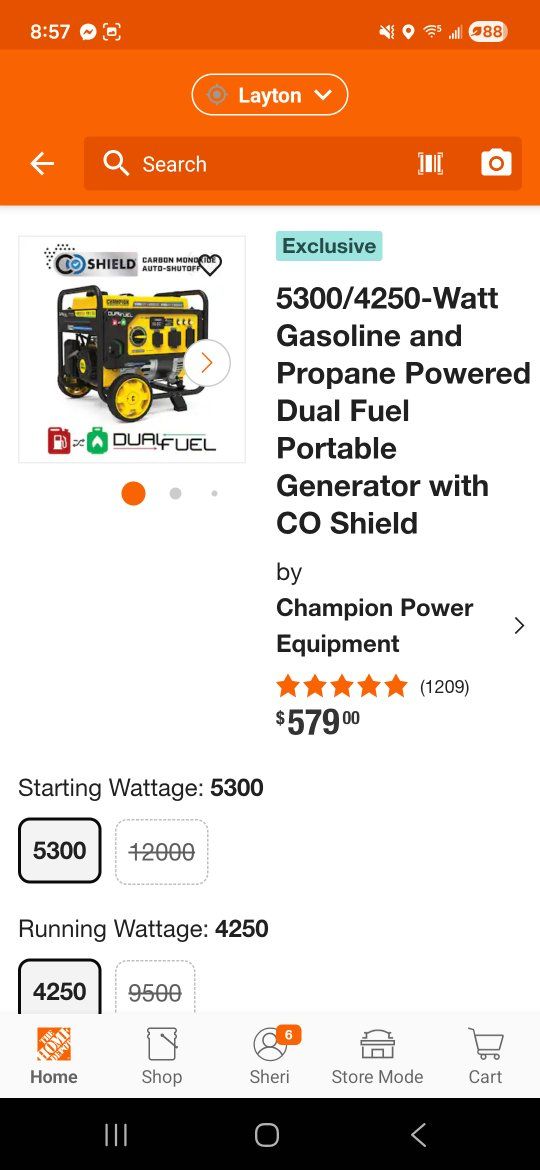Open Sheri's account tab
This screenshot has width=540, height=1170.
pyautogui.click(x=270, y=1056)
